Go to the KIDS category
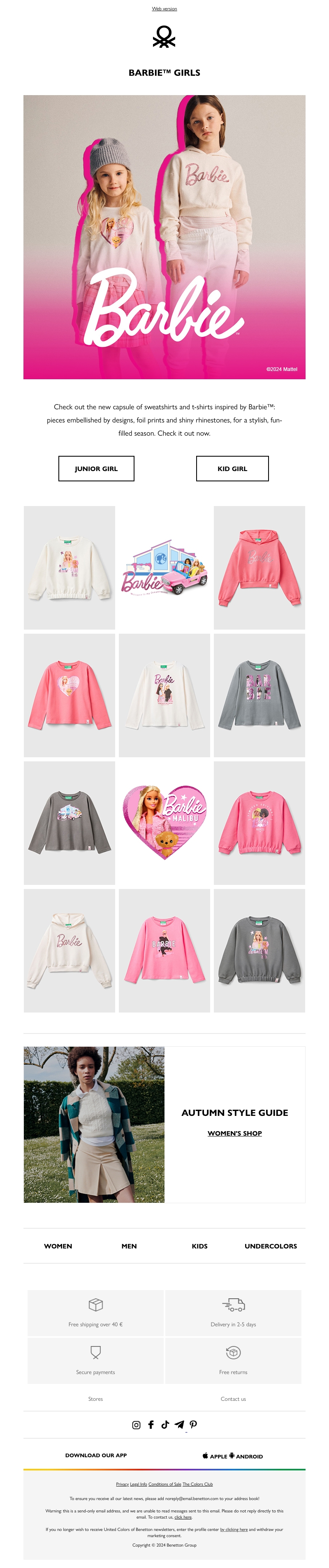 click(199, 1246)
